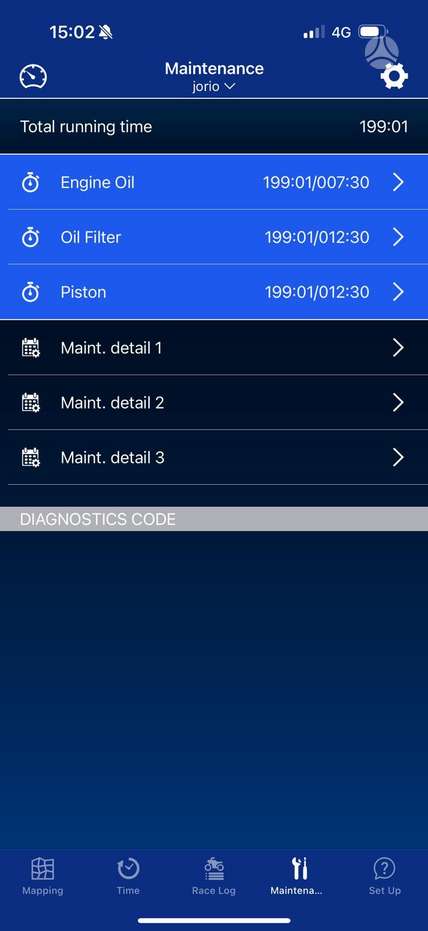Open settings via the gear icon
Viewport: 428px width, 931px height.
coord(394,77)
